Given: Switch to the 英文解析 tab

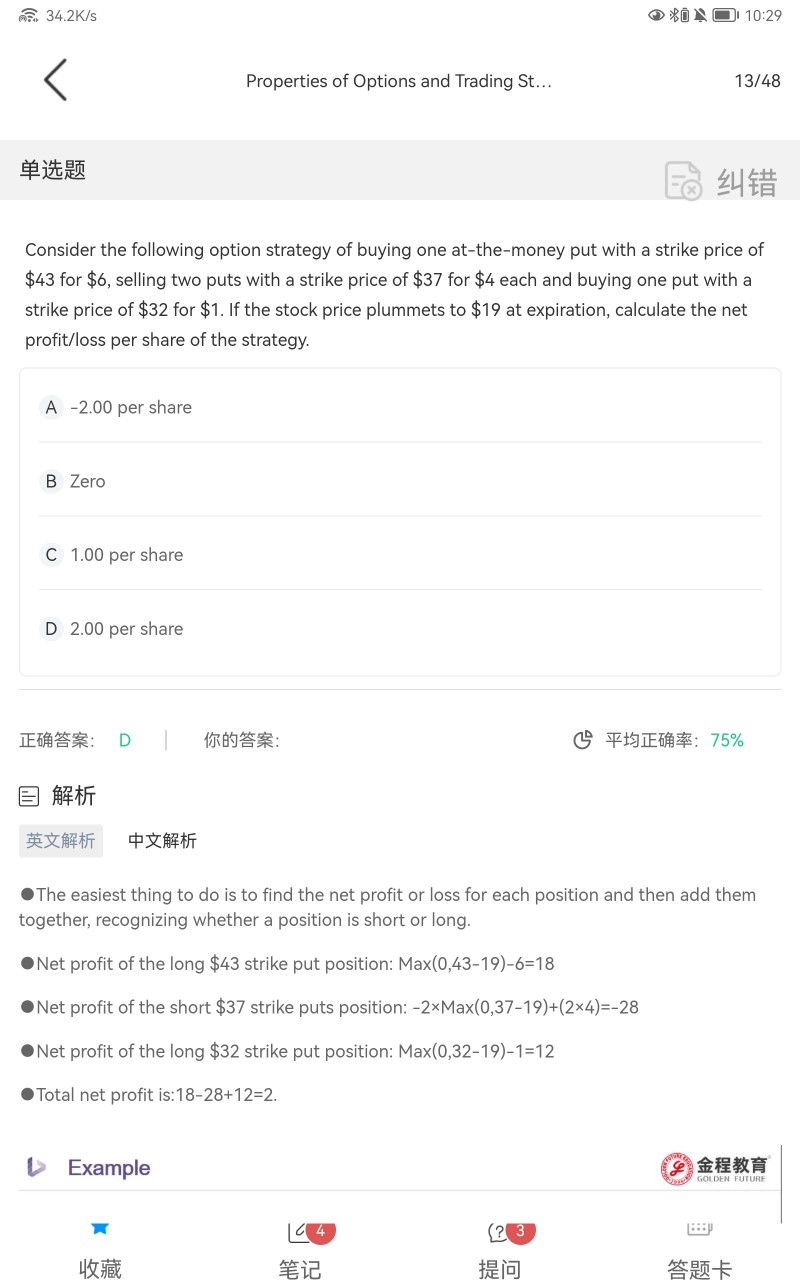Looking at the screenshot, I should 61,841.
